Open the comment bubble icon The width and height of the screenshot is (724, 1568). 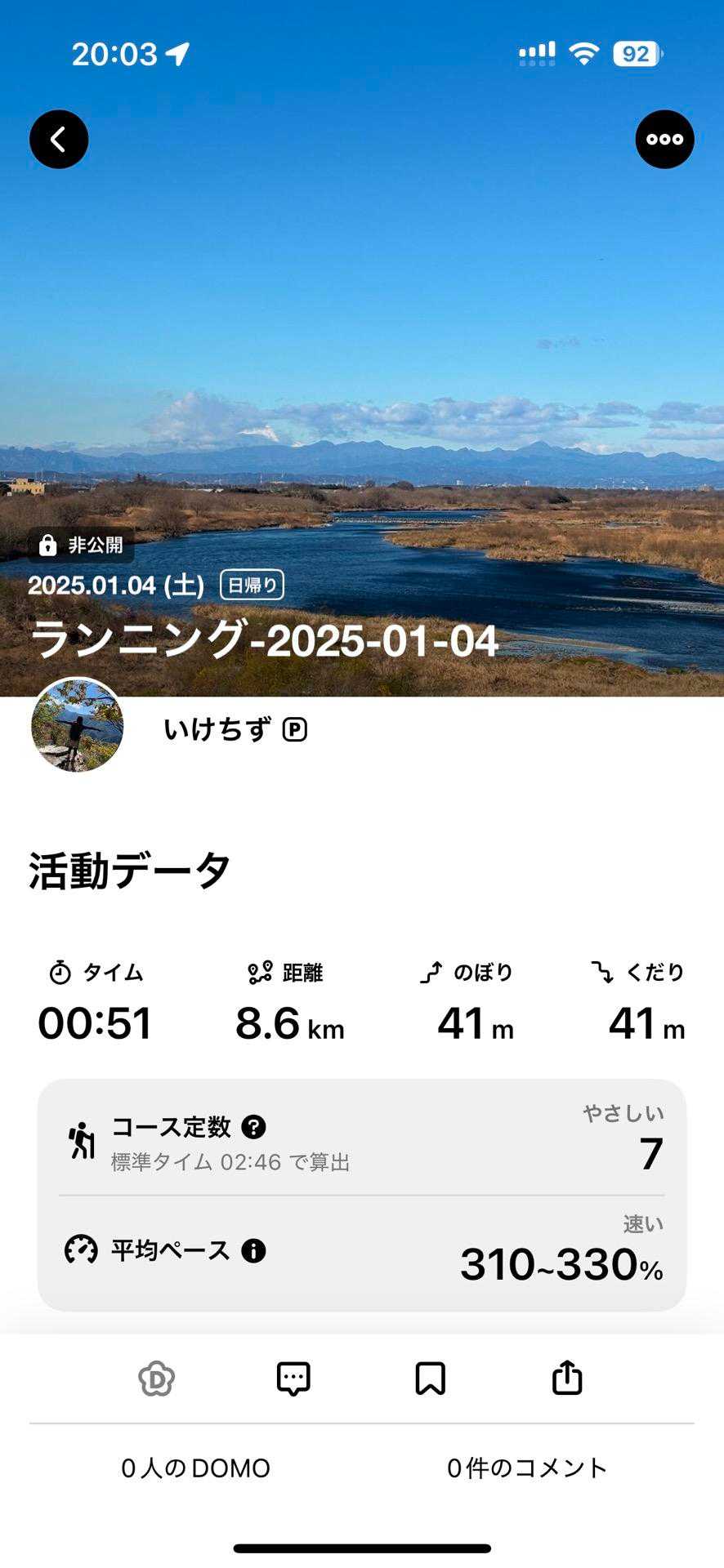click(293, 1379)
